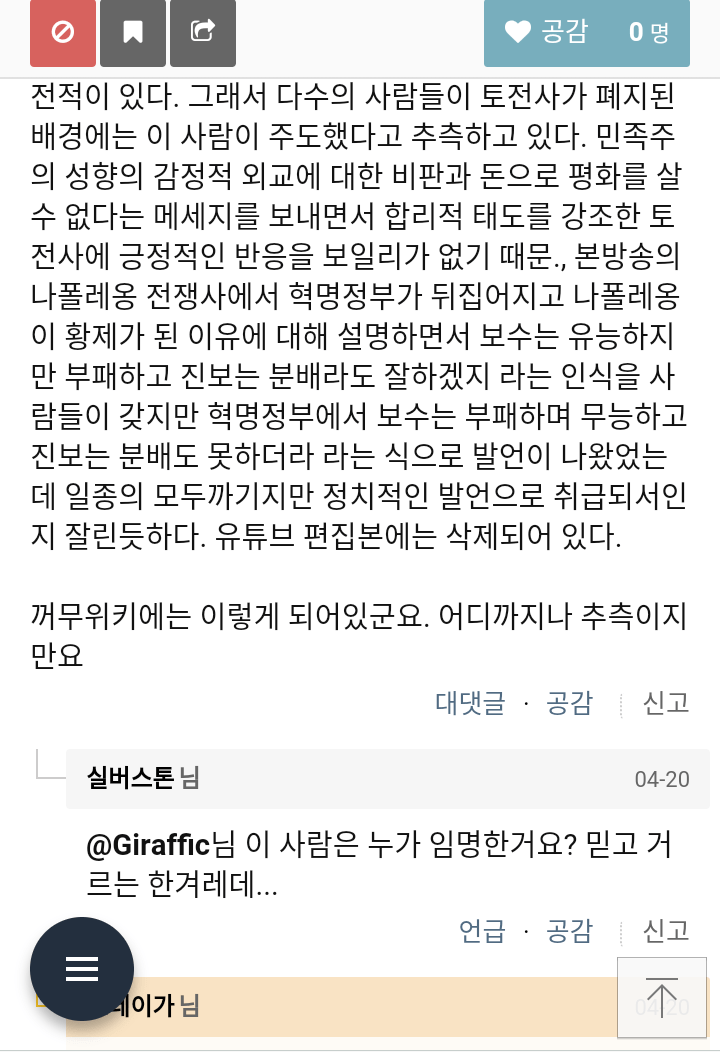Screen dimensions: 720x1052
Task: Open 실버스톤's profile name
Action: tap(130, 777)
